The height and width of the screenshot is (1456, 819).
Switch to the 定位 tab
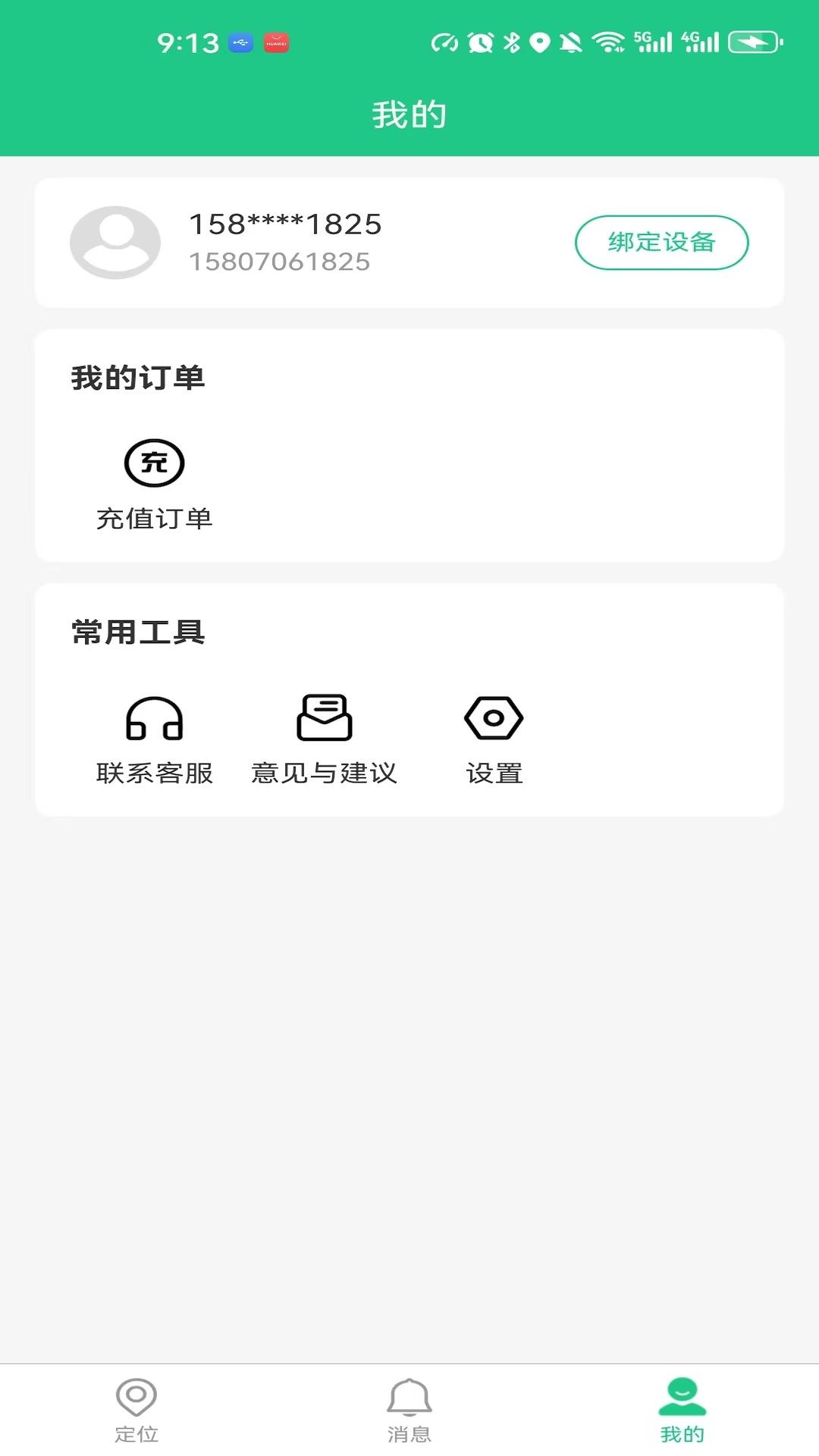click(136, 1409)
